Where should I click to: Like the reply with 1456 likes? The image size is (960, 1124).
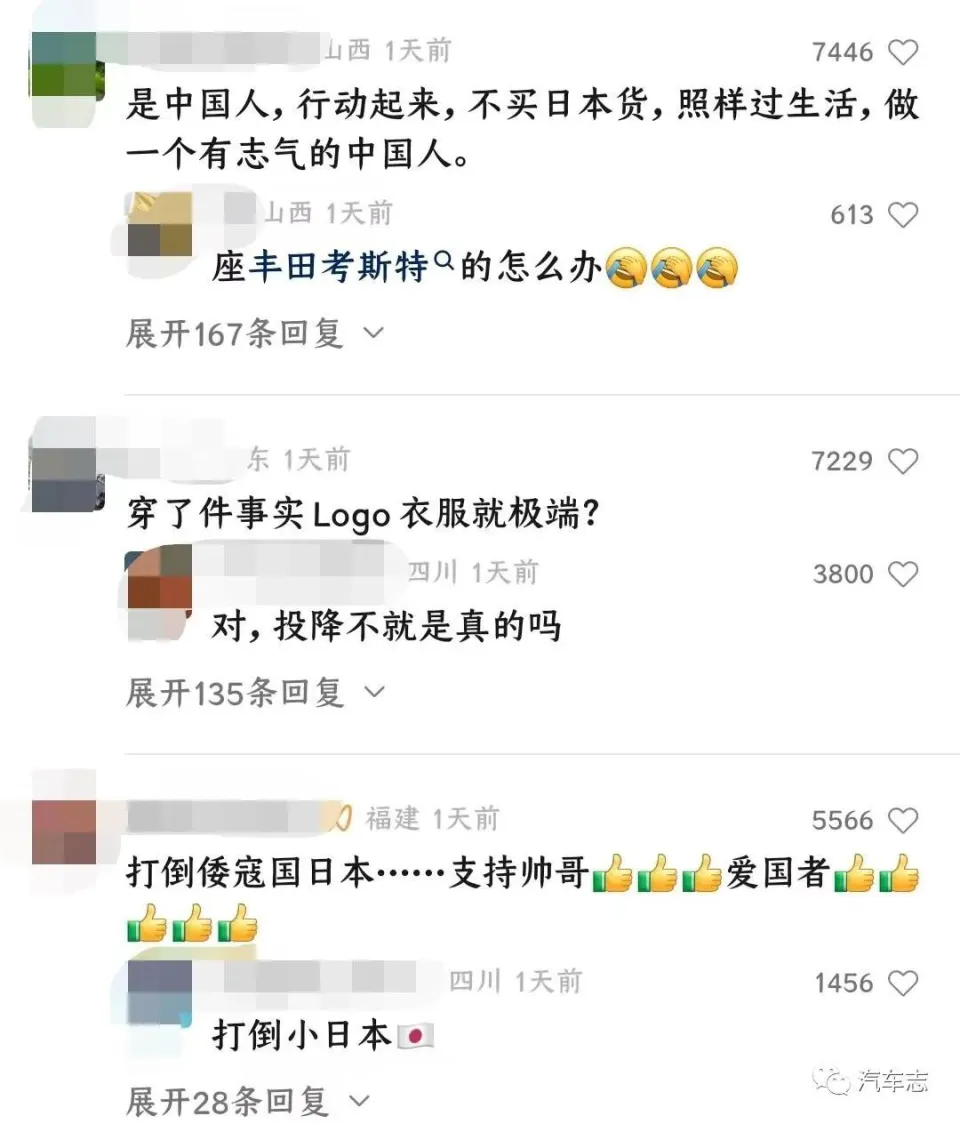pos(903,983)
